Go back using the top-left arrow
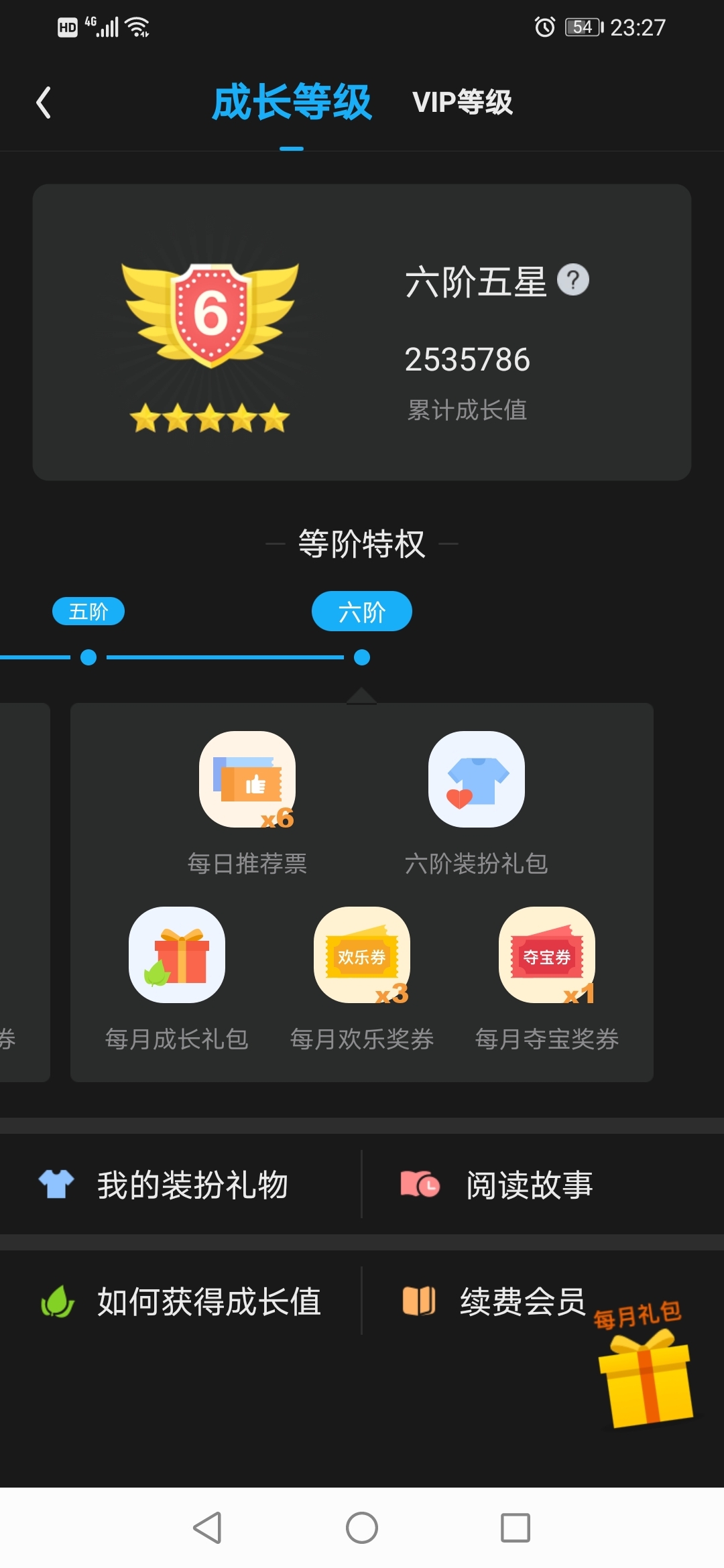Image resolution: width=724 pixels, height=1568 pixels. coord(44,103)
